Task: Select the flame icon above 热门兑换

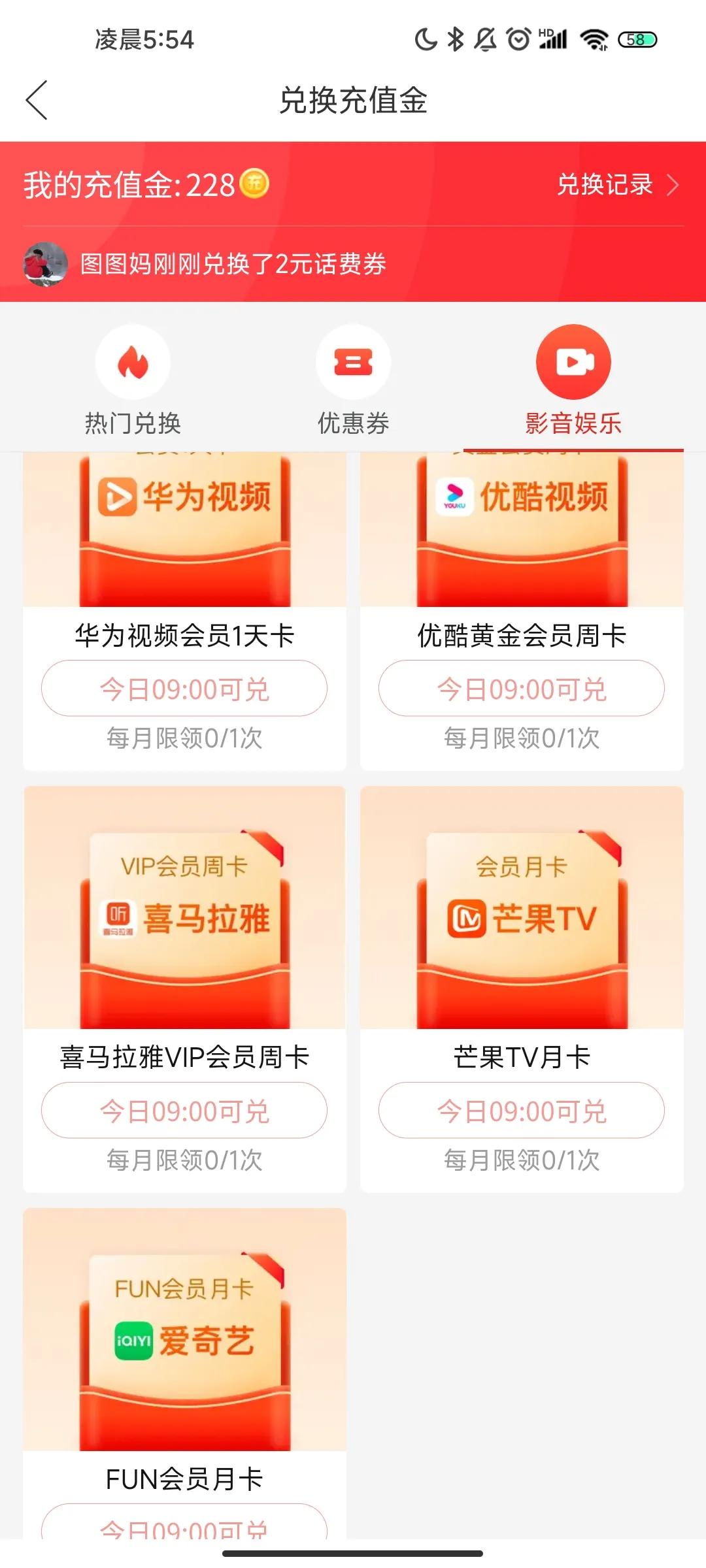Action: (133, 361)
